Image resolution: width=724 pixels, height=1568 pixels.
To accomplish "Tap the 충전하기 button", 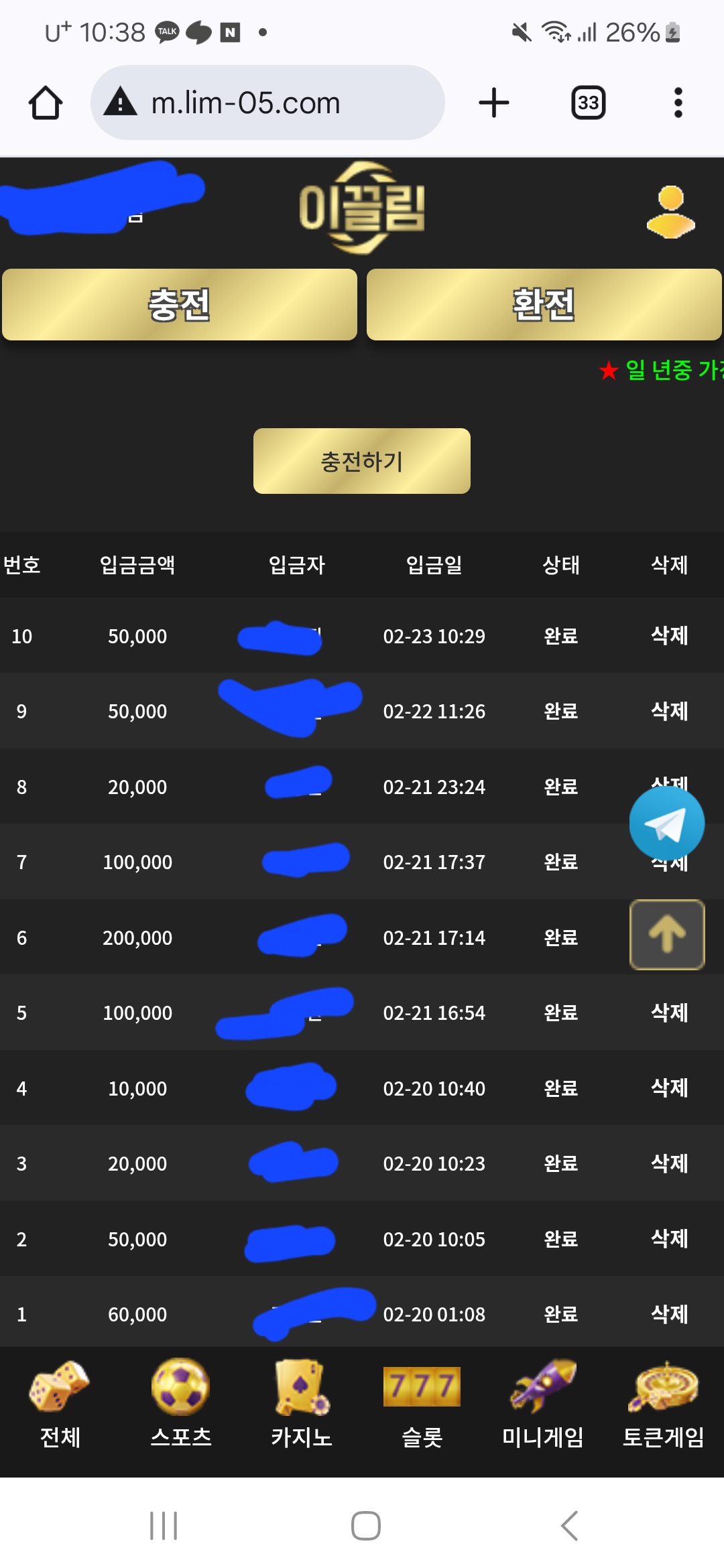I will coord(361,461).
